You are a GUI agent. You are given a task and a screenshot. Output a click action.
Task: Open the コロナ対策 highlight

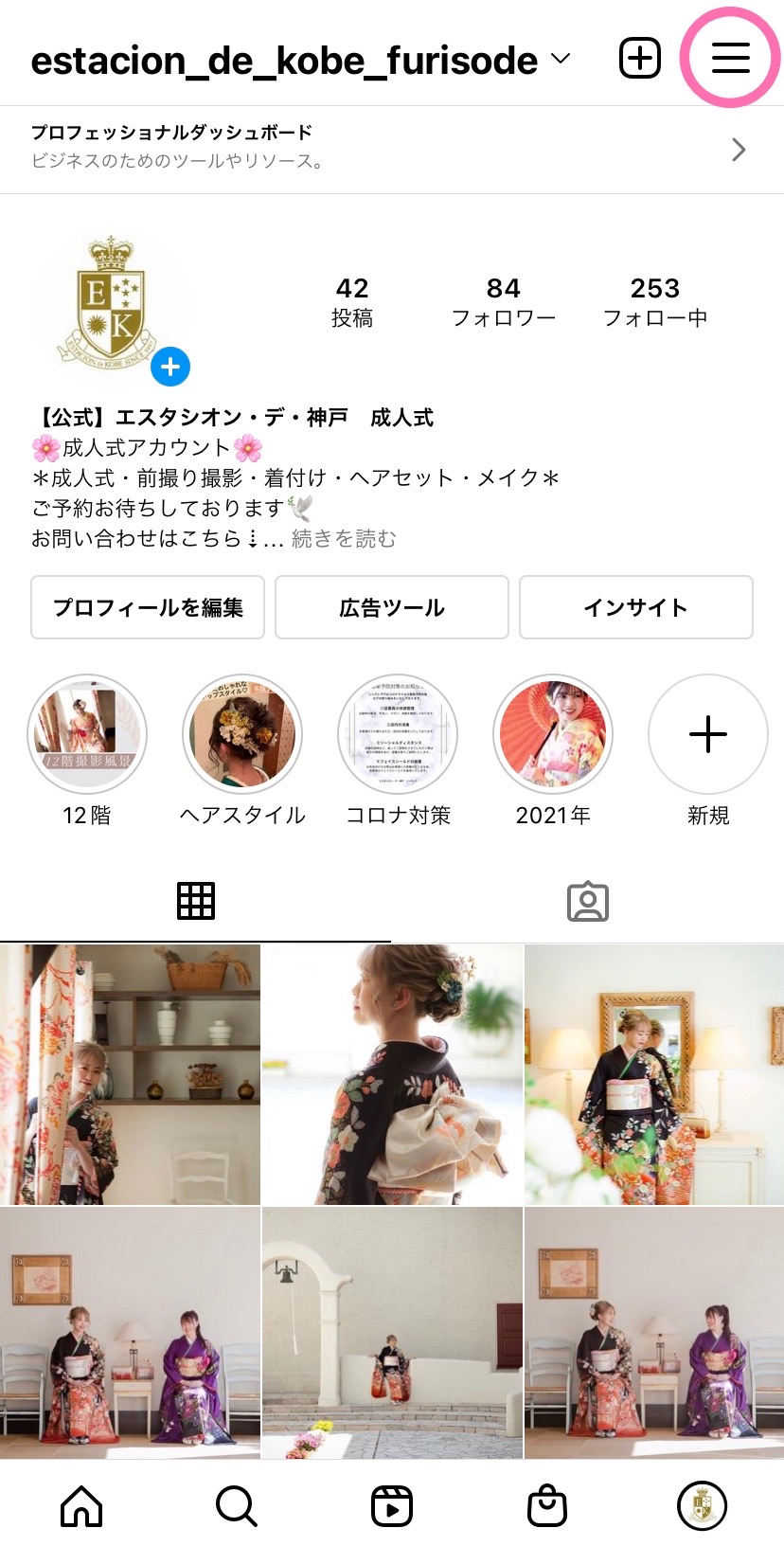click(x=398, y=734)
